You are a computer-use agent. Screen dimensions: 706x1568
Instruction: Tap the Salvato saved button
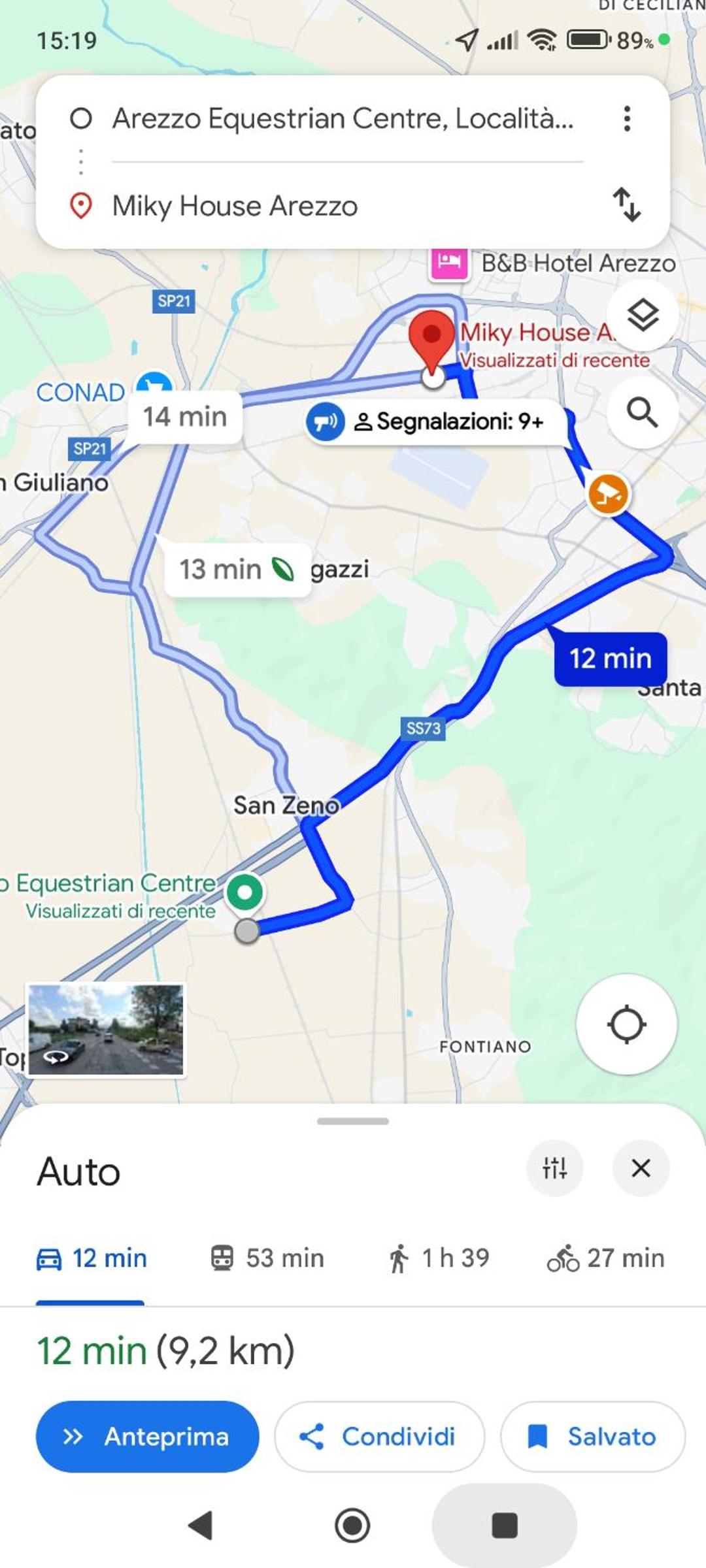pyautogui.click(x=592, y=1437)
